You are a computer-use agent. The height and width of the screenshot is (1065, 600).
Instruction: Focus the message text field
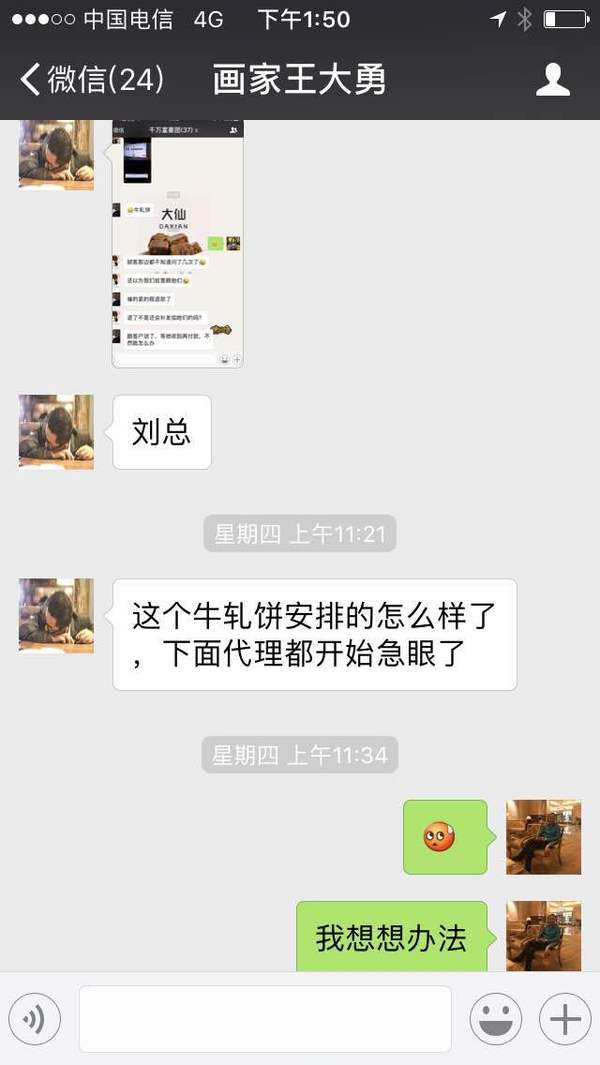click(x=265, y=1019)
